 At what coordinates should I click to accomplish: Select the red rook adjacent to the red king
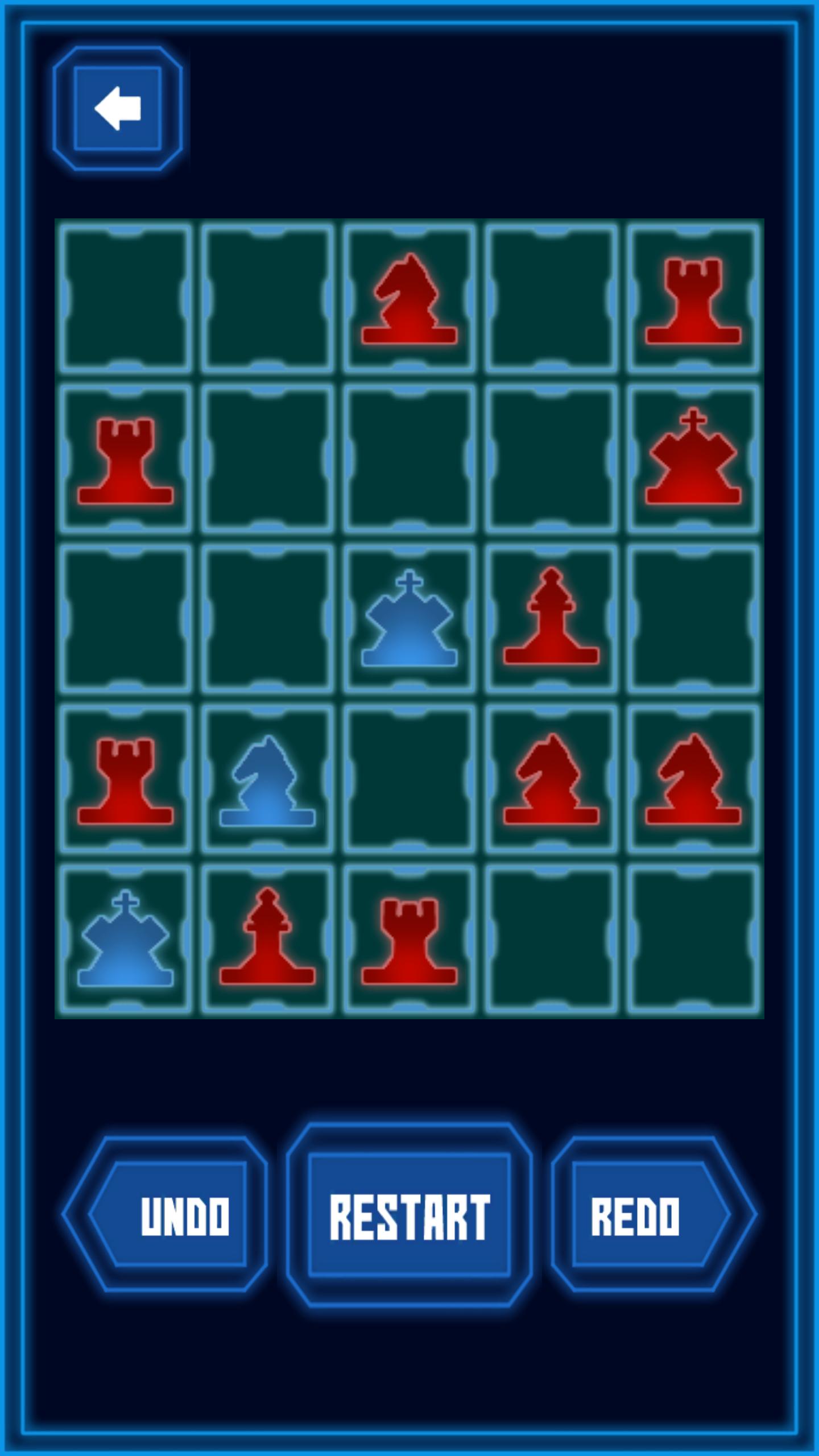point(693,300)
